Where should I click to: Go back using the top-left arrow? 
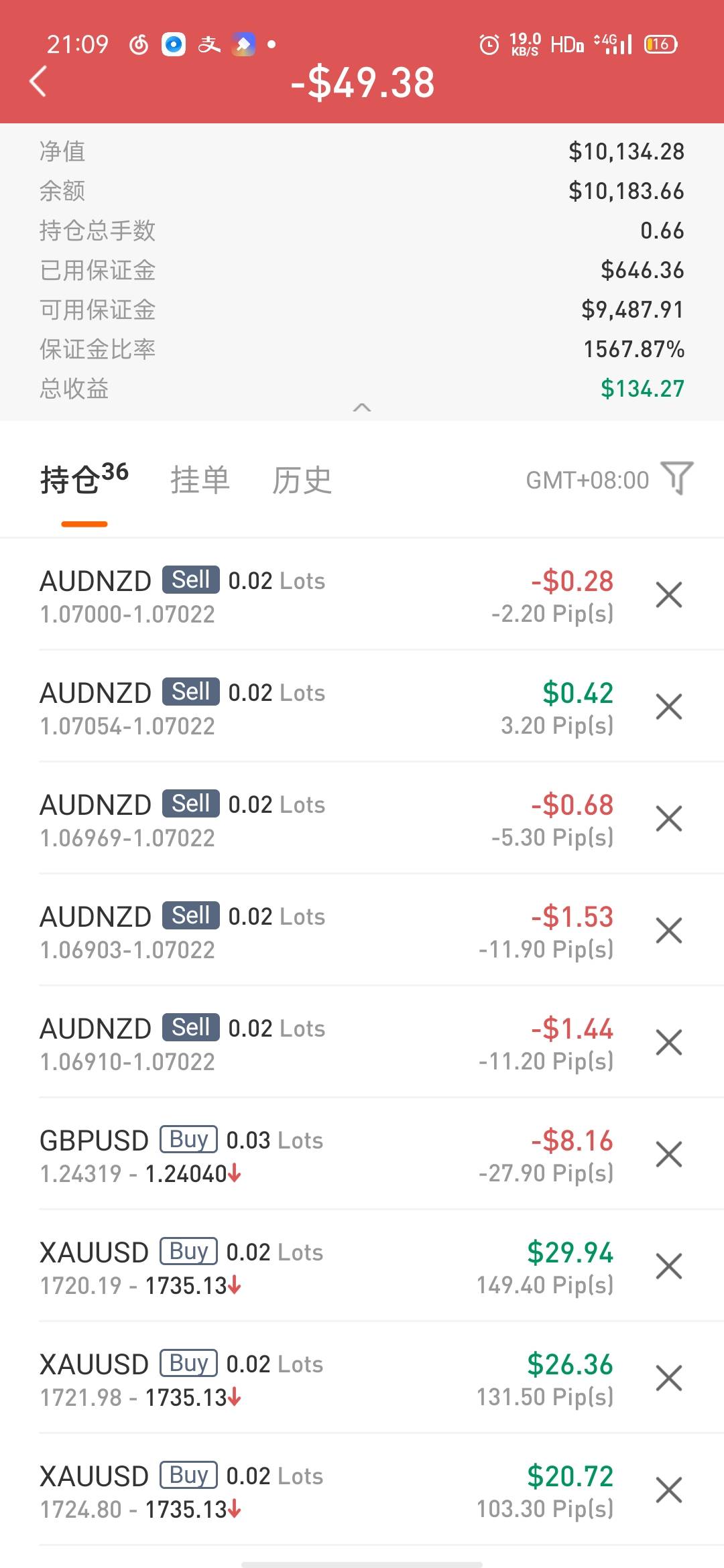(x=39, y=82)
